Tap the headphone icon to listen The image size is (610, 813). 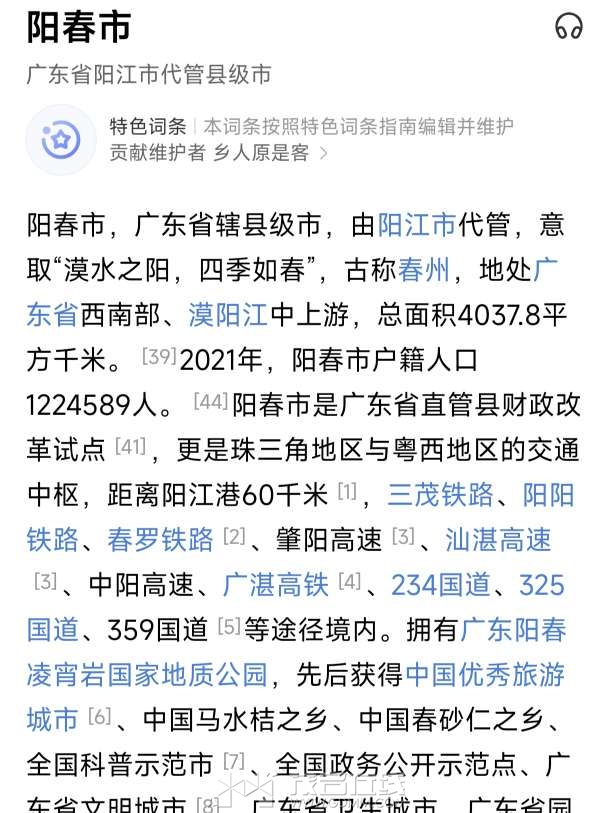pyautogui.click(x=568, y=26)
